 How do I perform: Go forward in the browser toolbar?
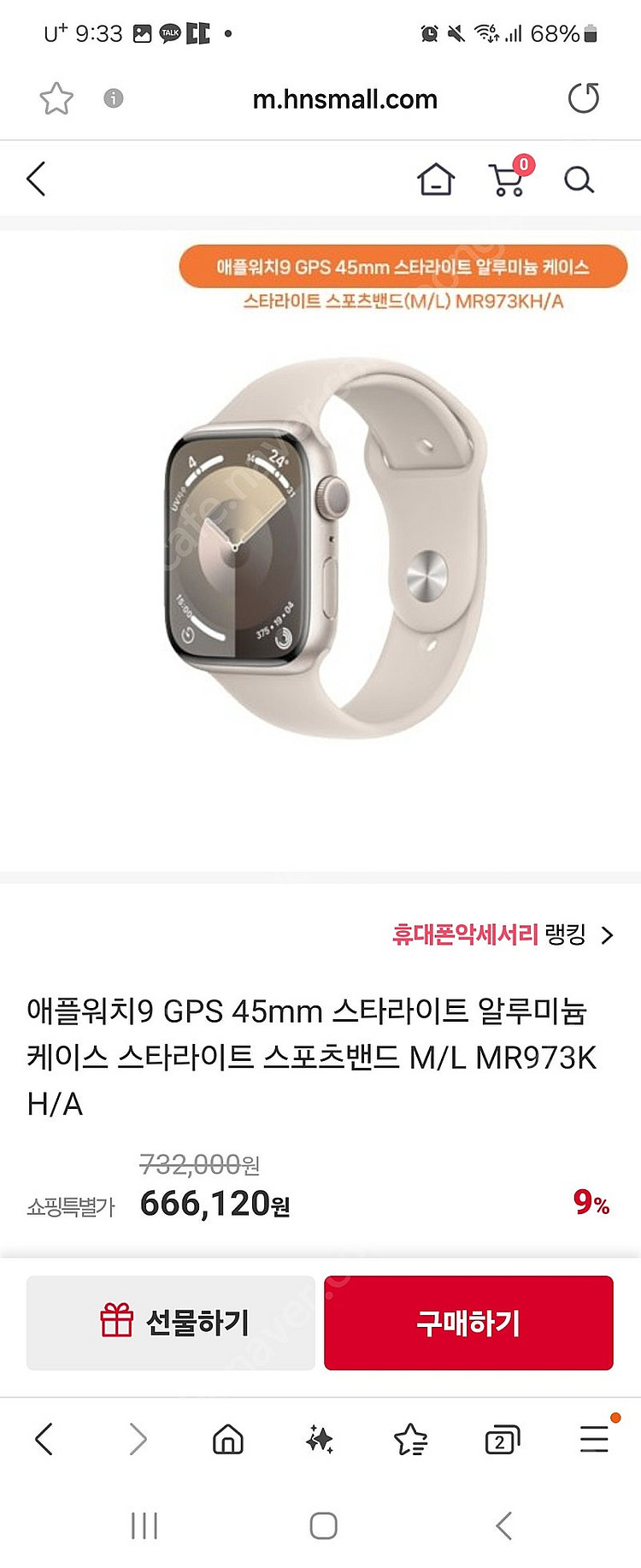click(138, 1440)
